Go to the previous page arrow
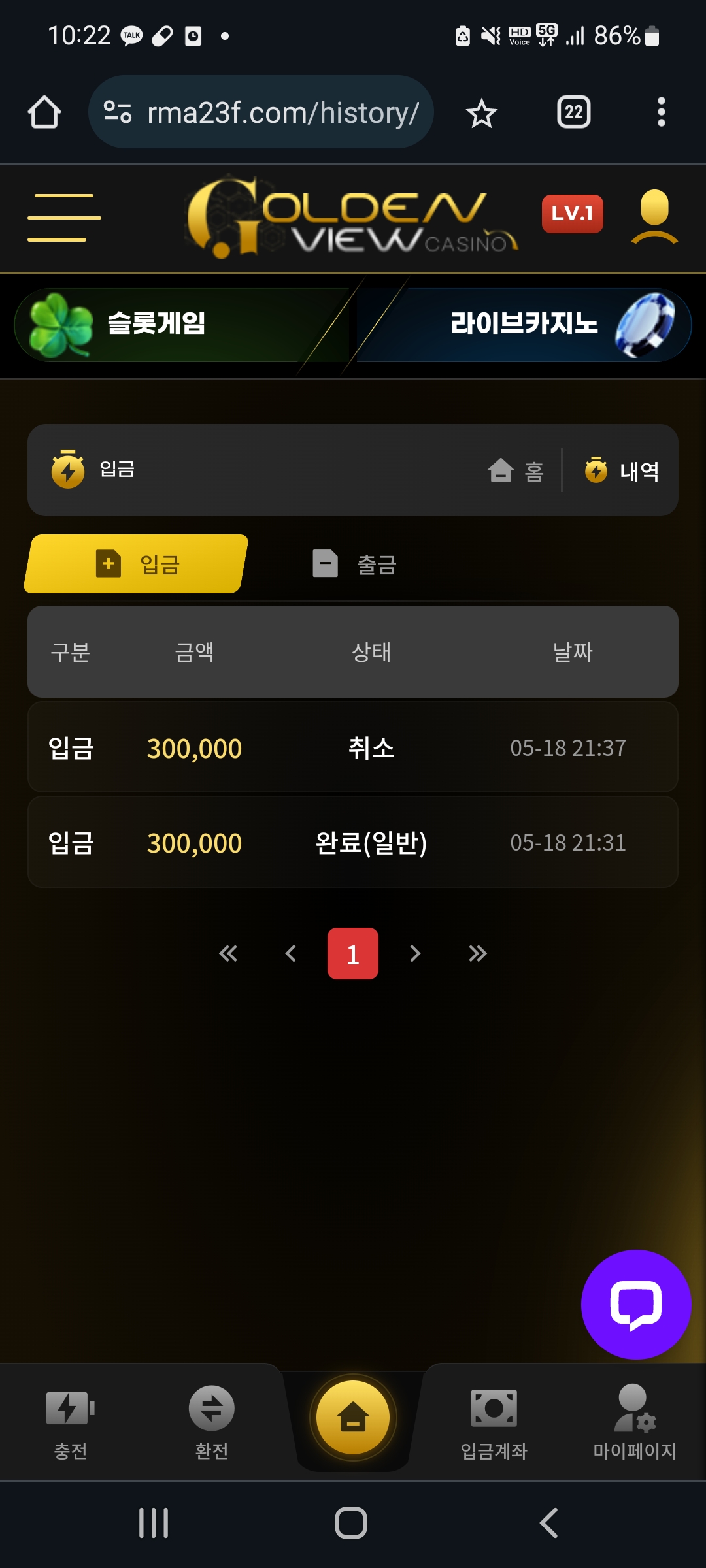Image resolution: width=706 pixels, height=1568 pixels. (291, 954)
